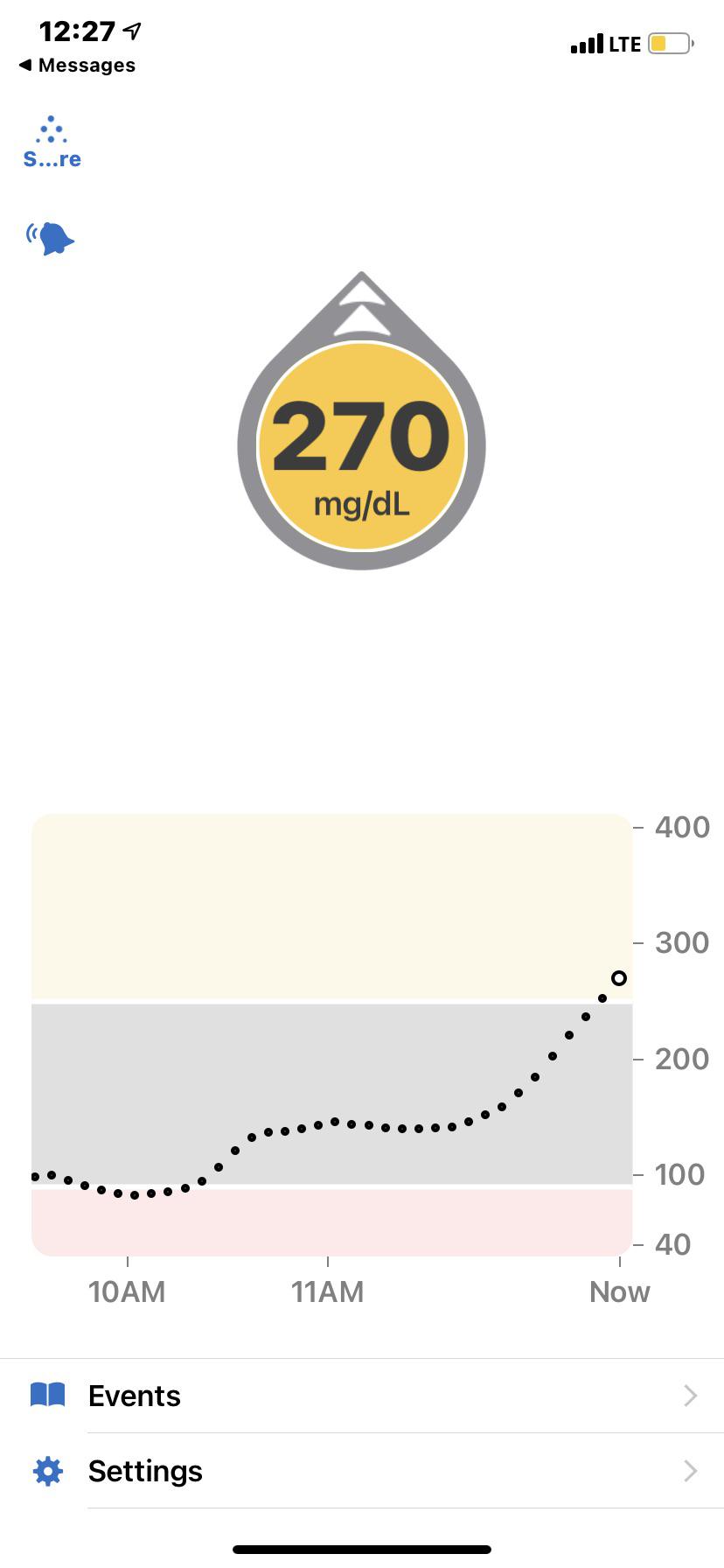Viewport: 724px width, 1568px height.
Task: Tap the 400 value on the graph axis
Action: [683, 827]
